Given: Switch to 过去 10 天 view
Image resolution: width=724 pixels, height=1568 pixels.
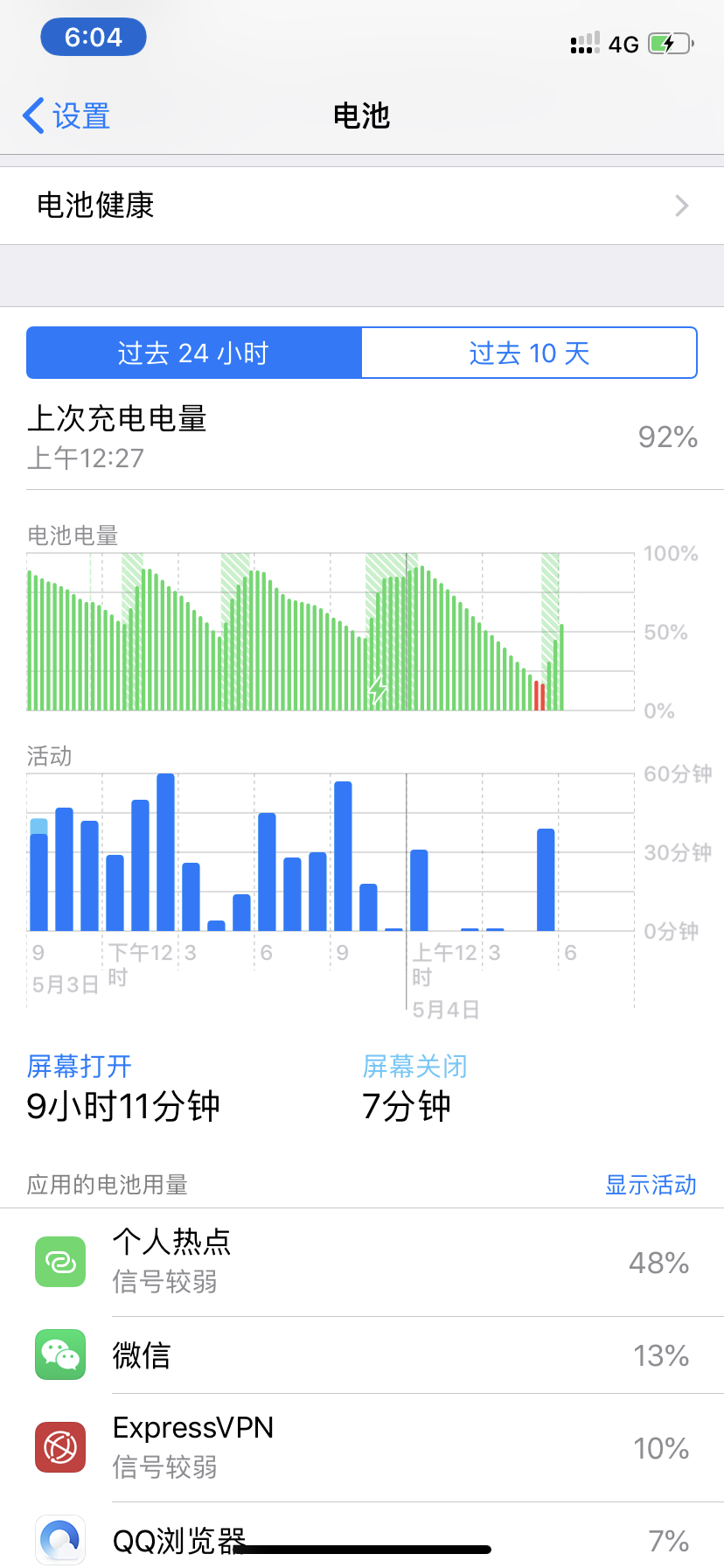Looking at the screenshot, I should click(x=529, y=353).
